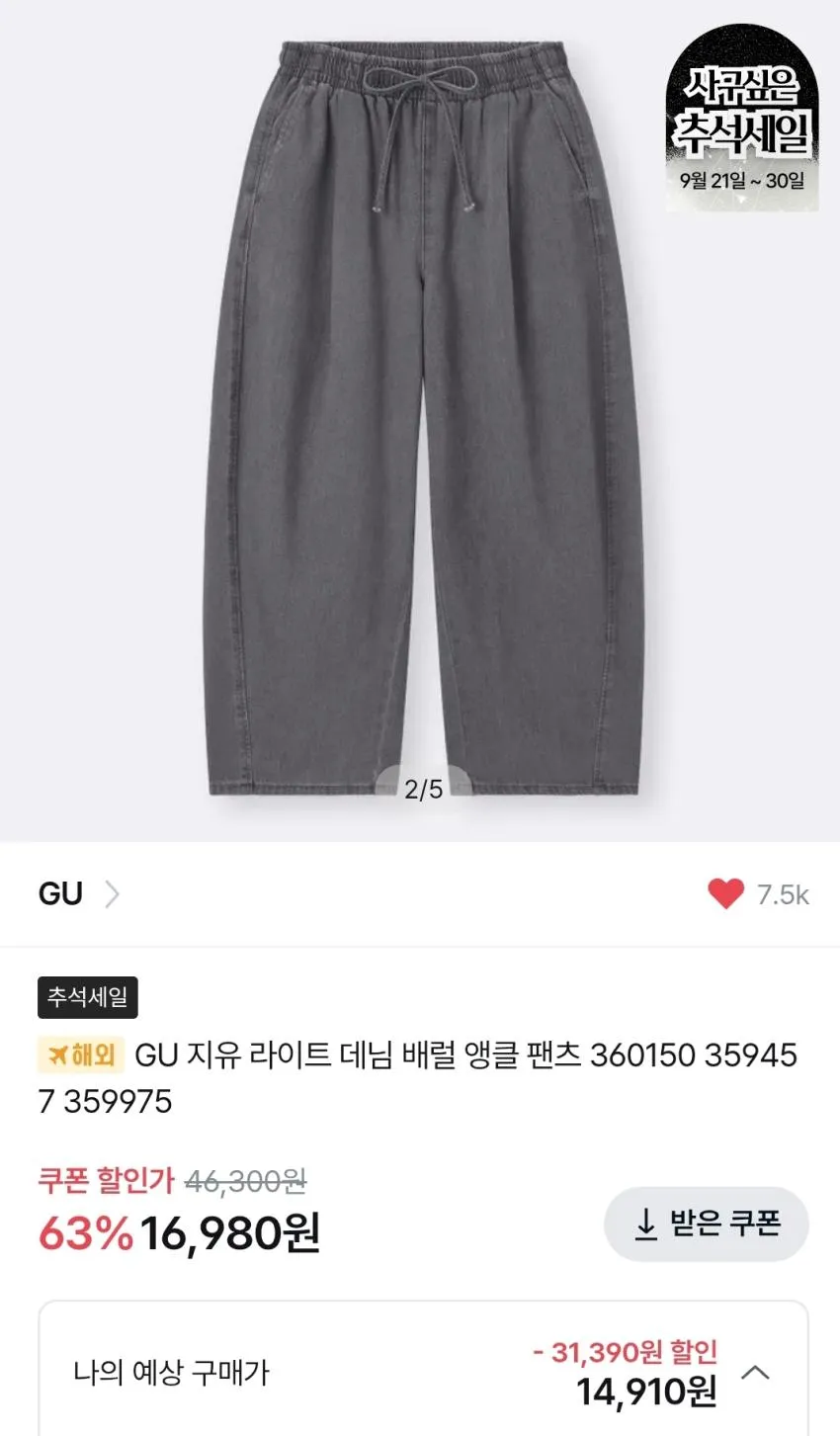Collapse the 나의 예상 구매가 section

coord(756,1373)
